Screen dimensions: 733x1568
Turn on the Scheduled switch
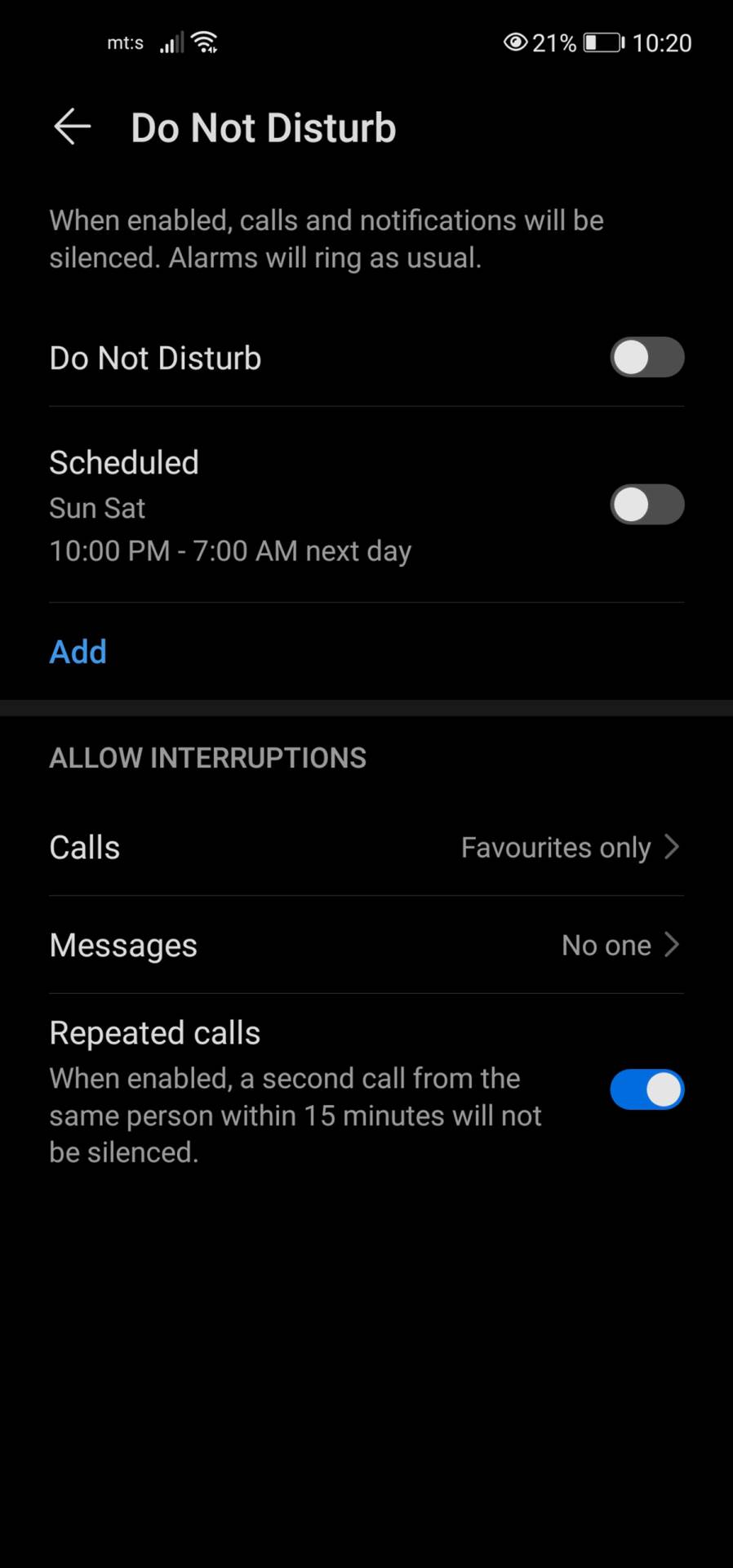coord(646,505)
